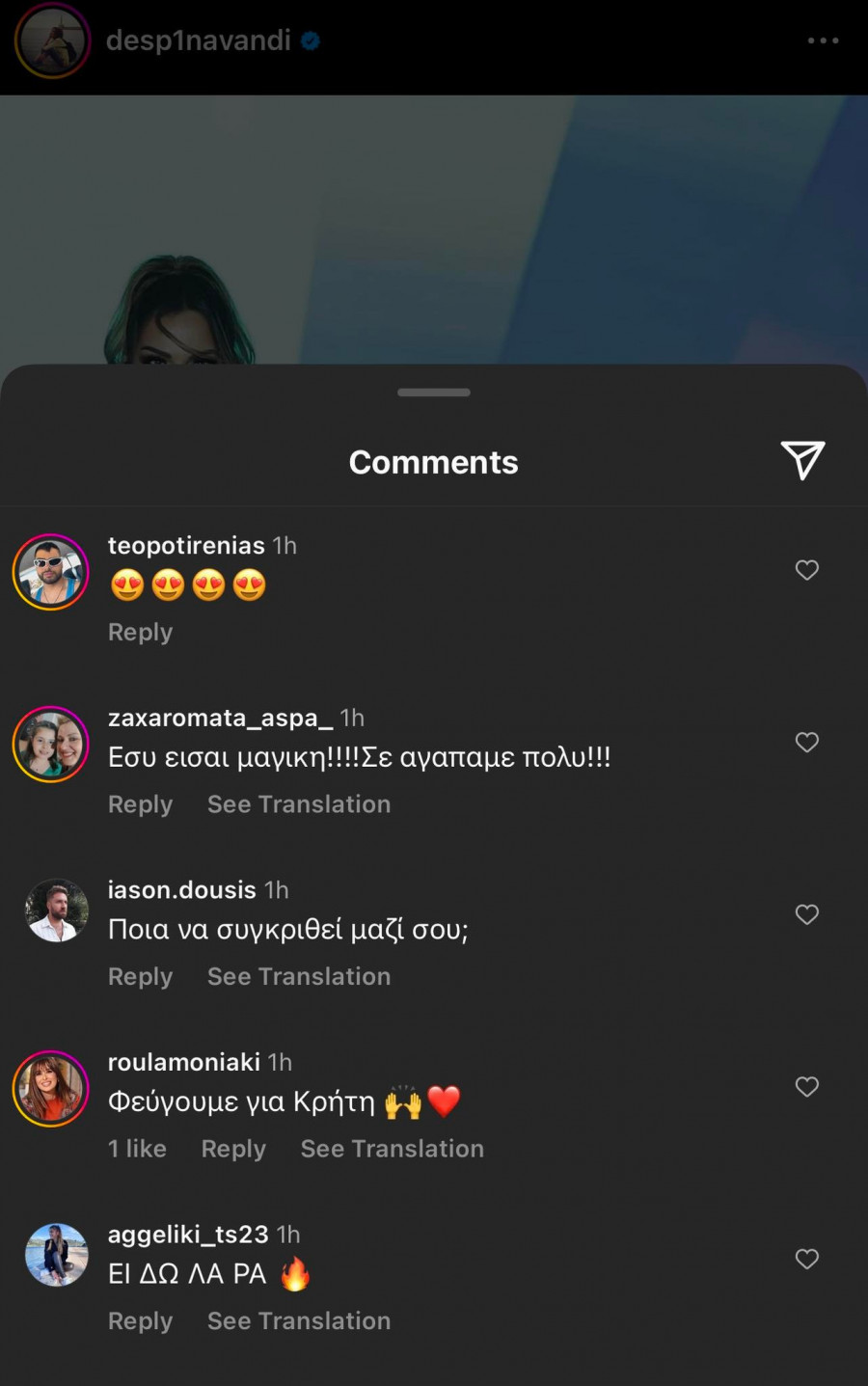Image resolution: width=868 pixels, height=1386 pixels.
Task: Like teopotirenias's comment
Action: (x=807, y=570)
